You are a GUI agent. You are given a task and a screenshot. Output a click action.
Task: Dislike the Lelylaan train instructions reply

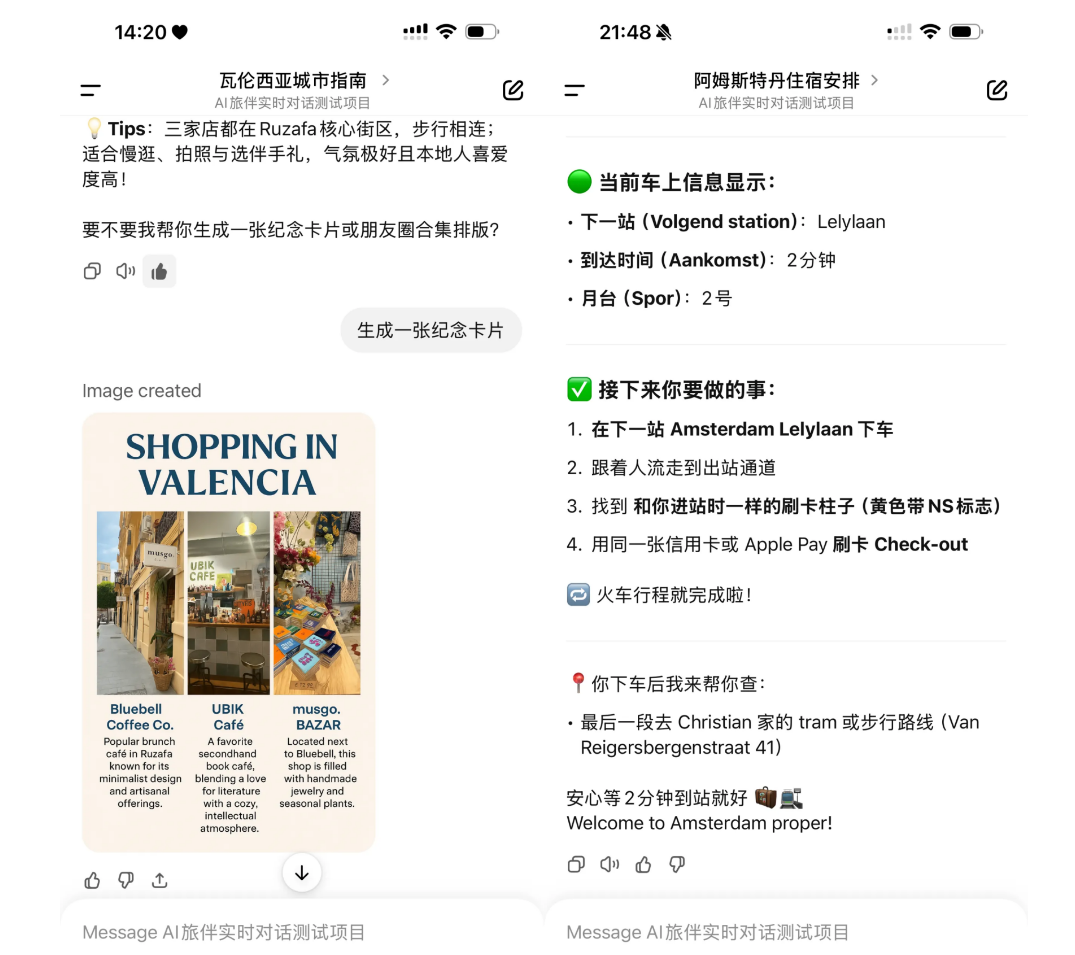[x=677, y=864]
